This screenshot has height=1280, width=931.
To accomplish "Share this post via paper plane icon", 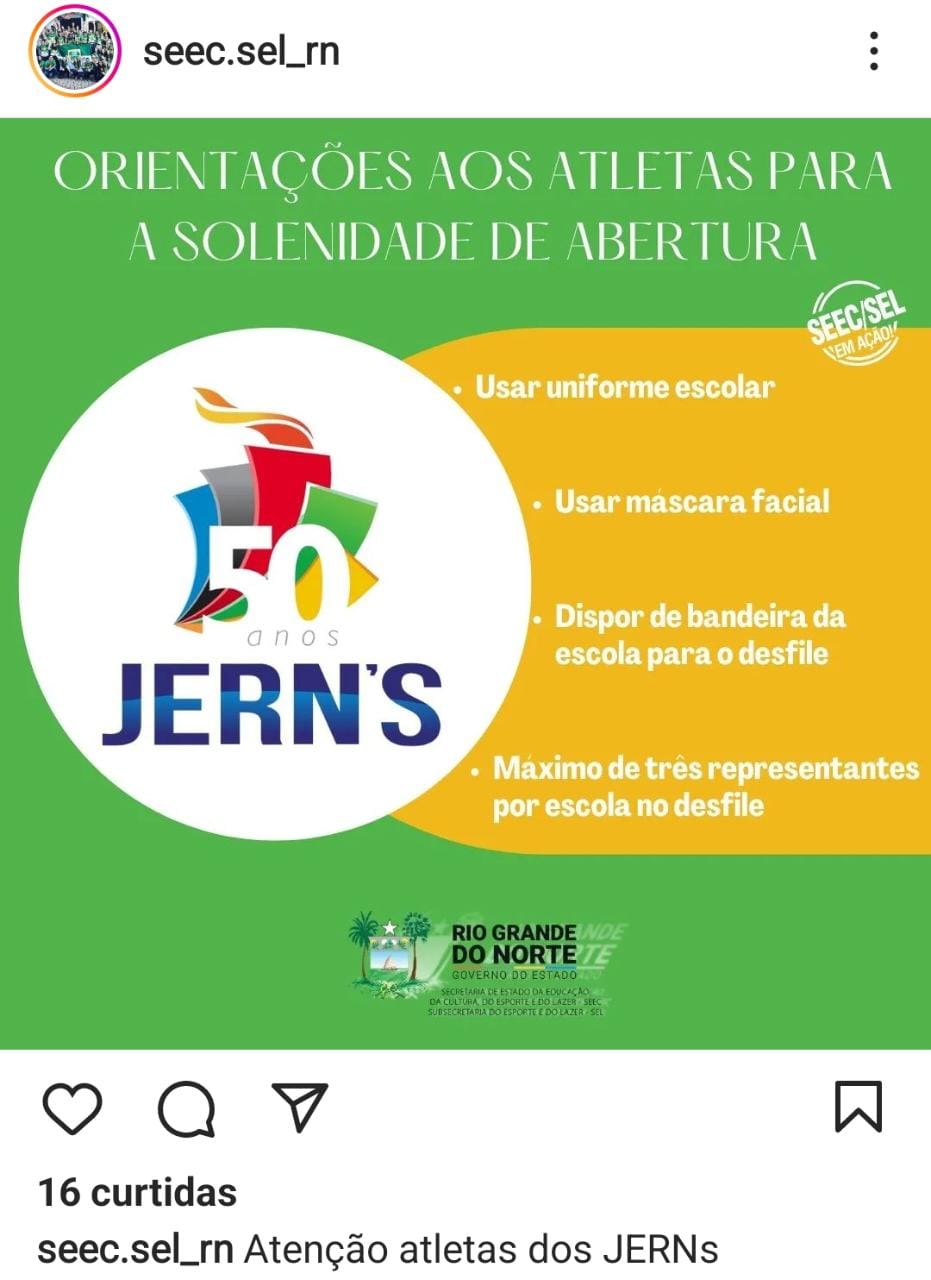I will pos(300,1108).
